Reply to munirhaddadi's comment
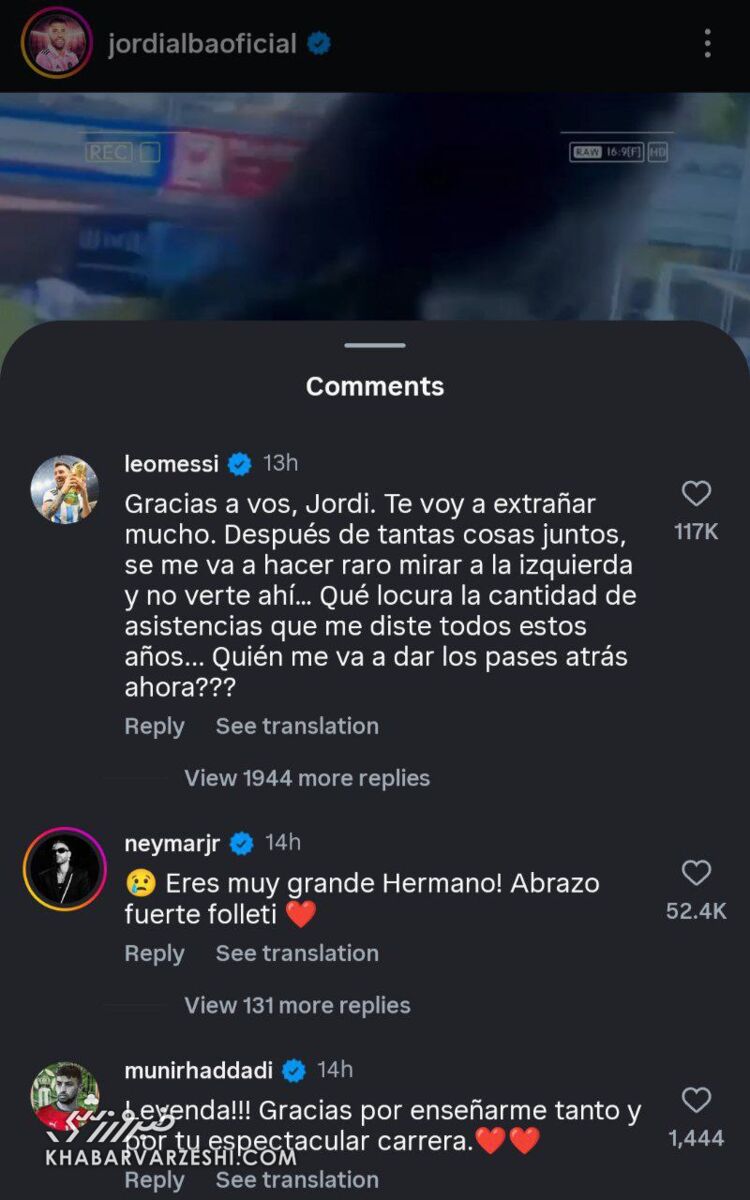750x1200 pixels. pyautogui.click(x=154, y=1180)
